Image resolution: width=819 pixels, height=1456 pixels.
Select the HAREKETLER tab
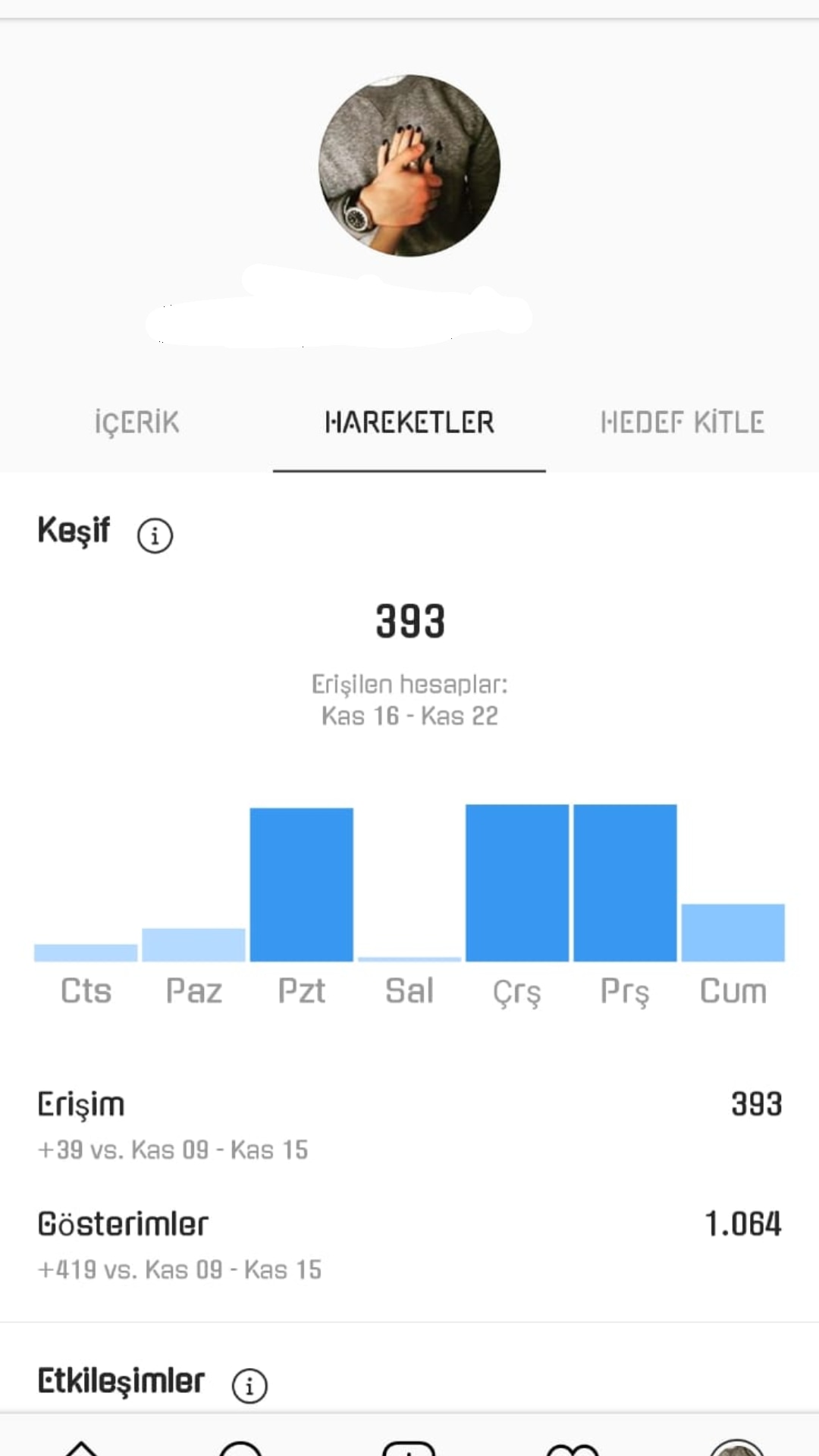click(x=409, y=422)
